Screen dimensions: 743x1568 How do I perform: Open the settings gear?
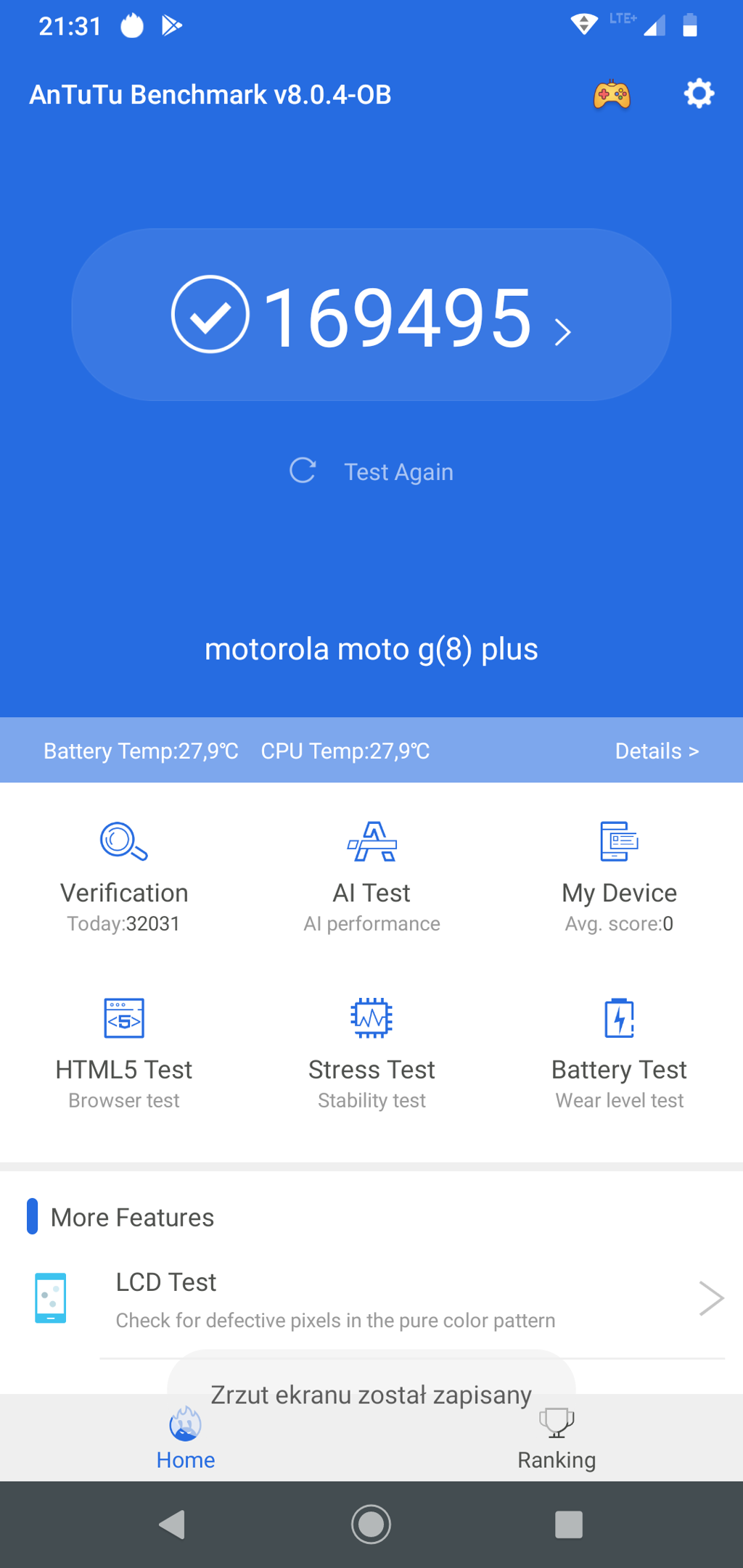pos(699,94)
